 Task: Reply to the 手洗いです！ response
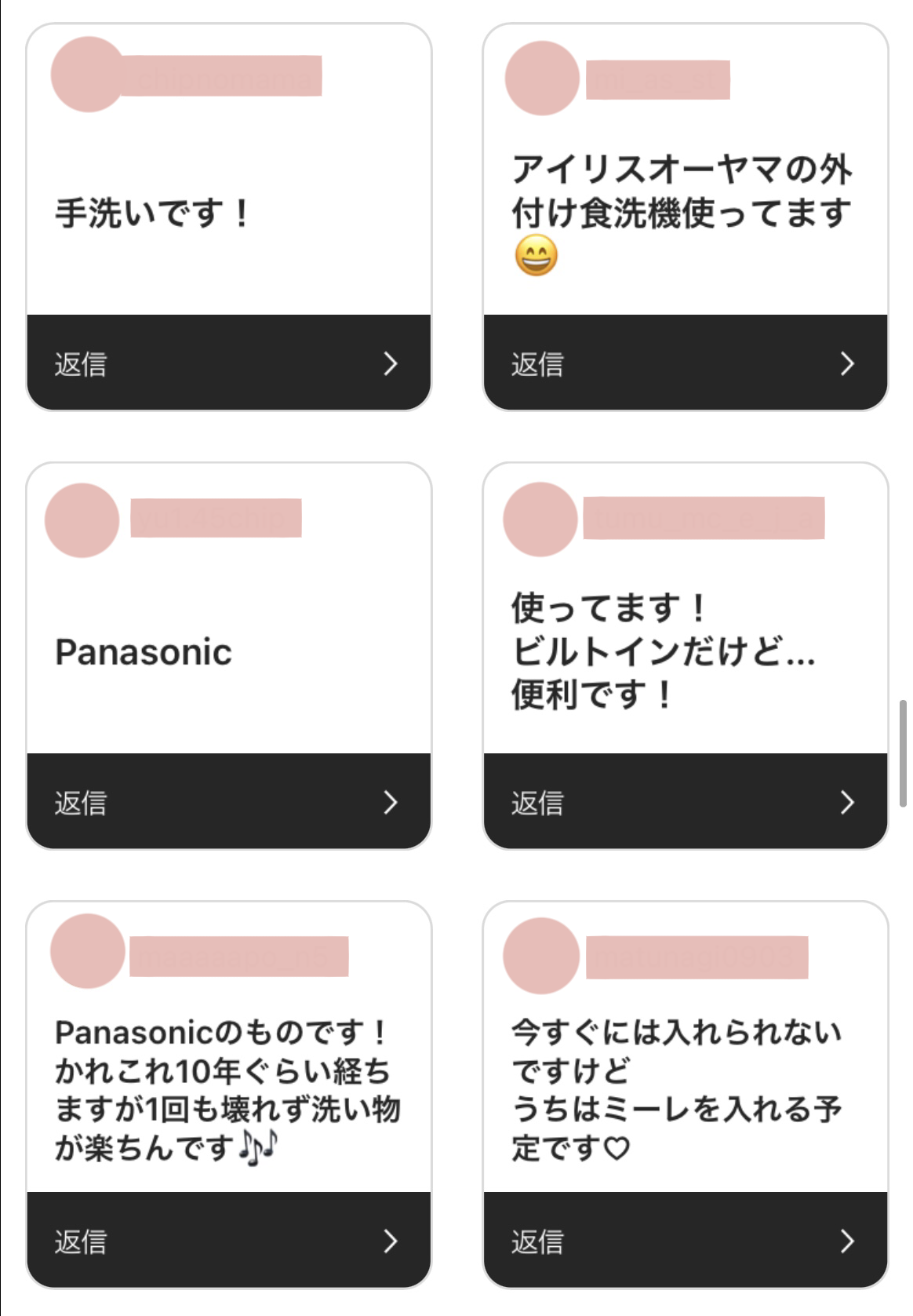[228, 363]
